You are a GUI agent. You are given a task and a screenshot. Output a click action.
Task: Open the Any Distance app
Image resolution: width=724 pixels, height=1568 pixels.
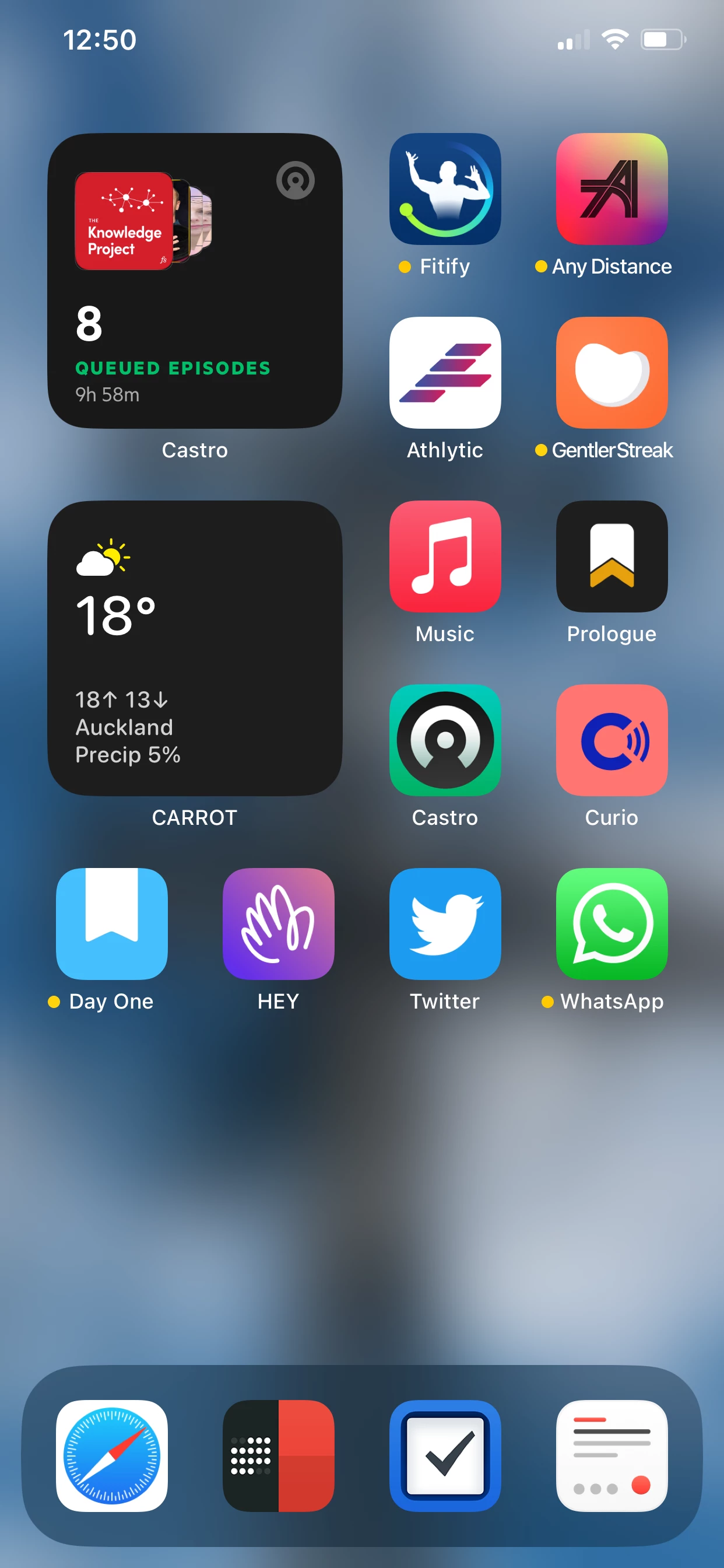611,188
